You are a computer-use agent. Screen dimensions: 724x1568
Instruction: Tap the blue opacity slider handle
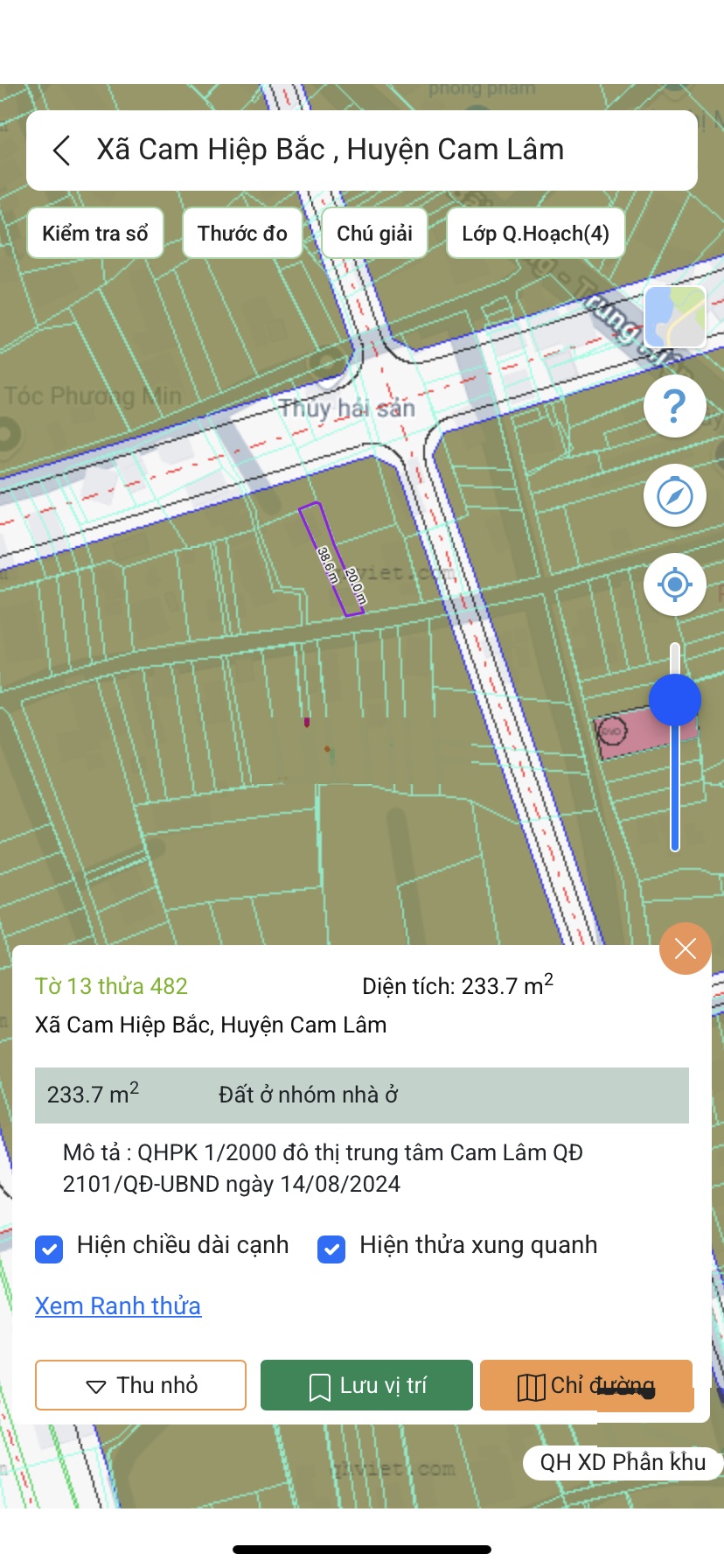[x=674, y=700]
